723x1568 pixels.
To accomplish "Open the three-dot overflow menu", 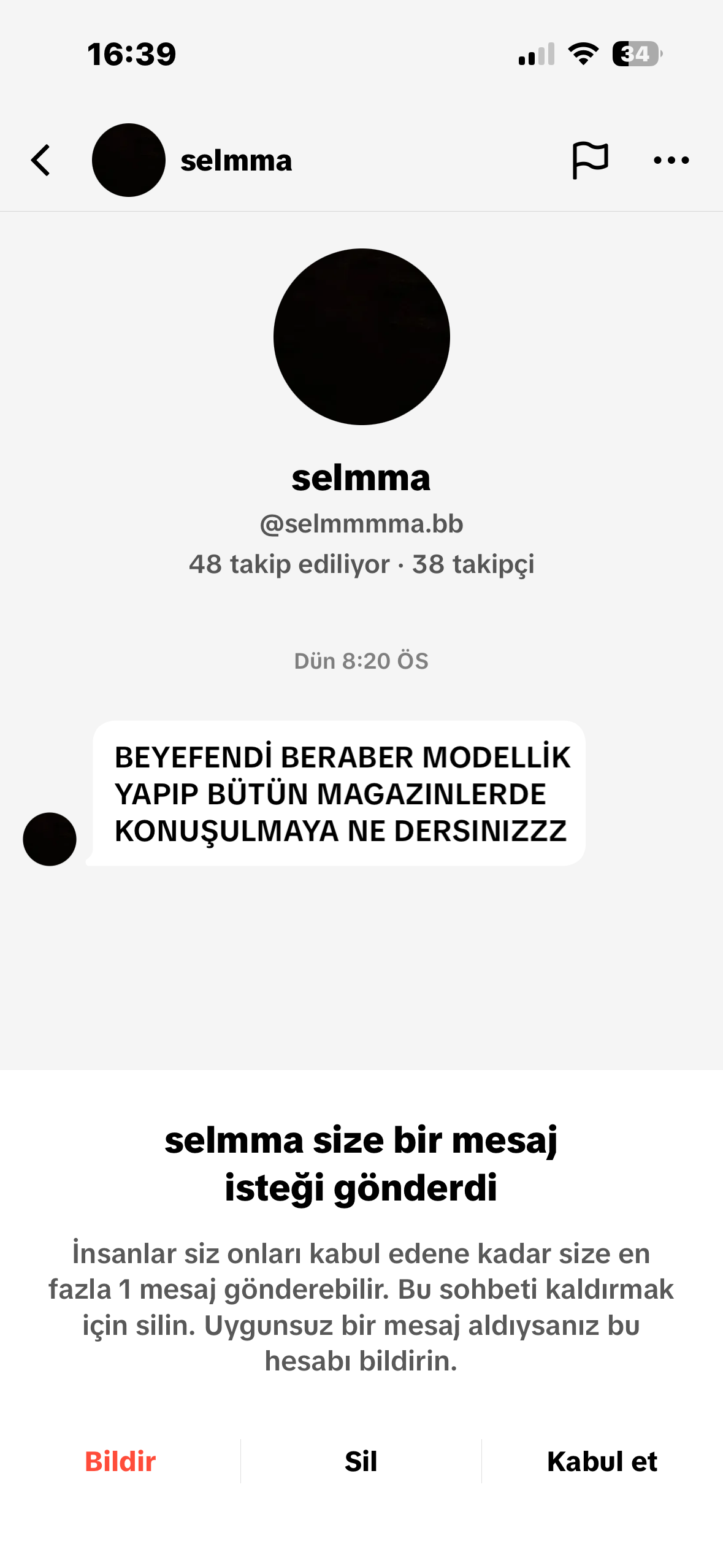I will click(671, 160).
